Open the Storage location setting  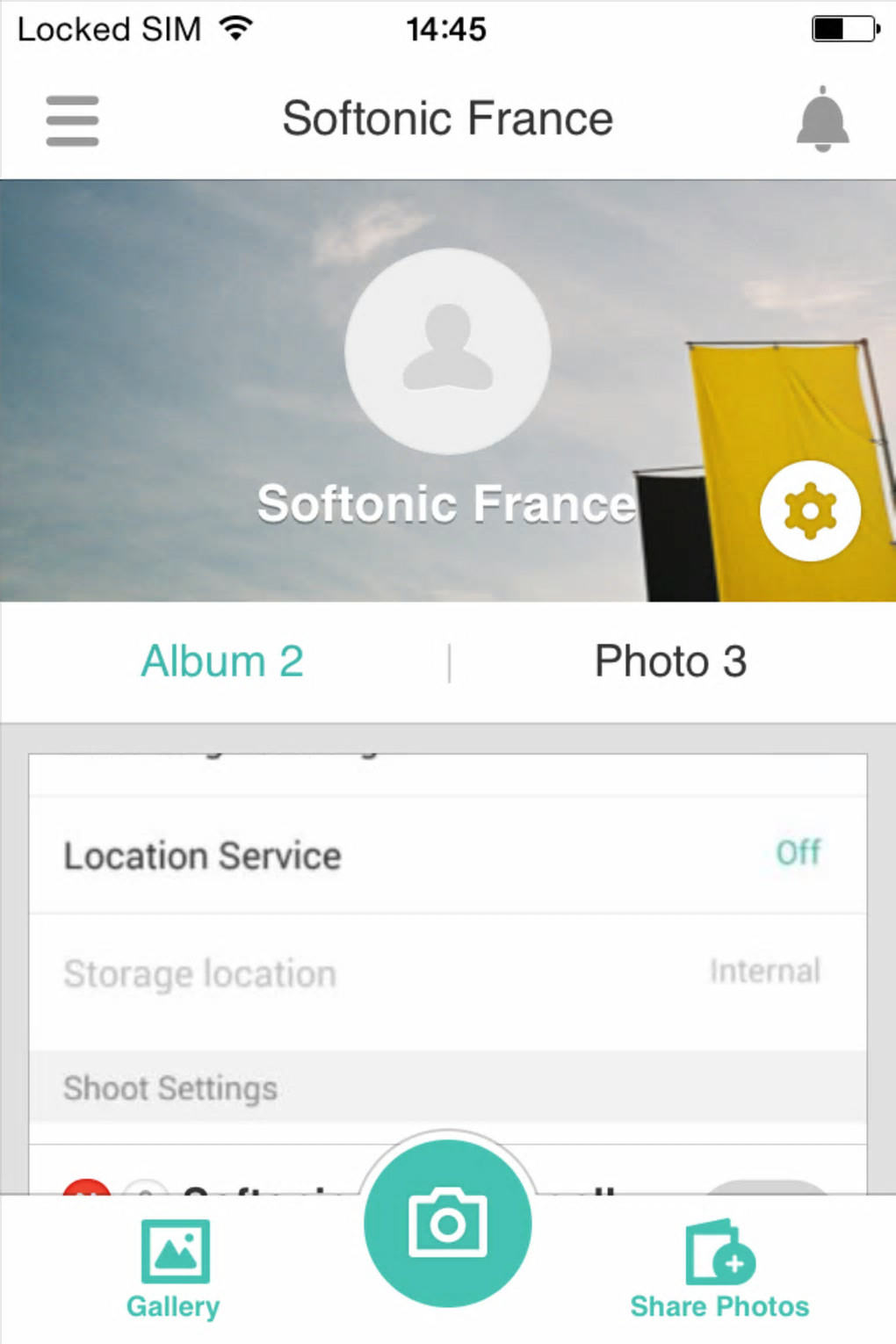tap(448, 973)
